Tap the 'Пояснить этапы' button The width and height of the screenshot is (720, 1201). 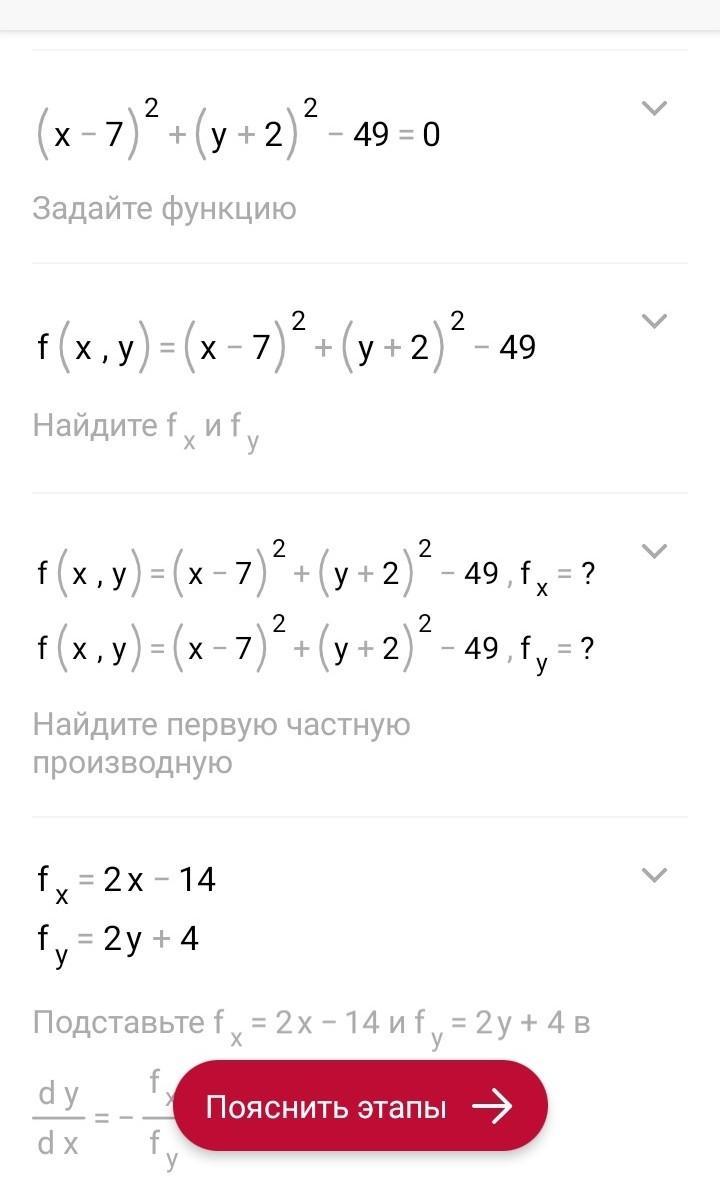coord(360,1108)
